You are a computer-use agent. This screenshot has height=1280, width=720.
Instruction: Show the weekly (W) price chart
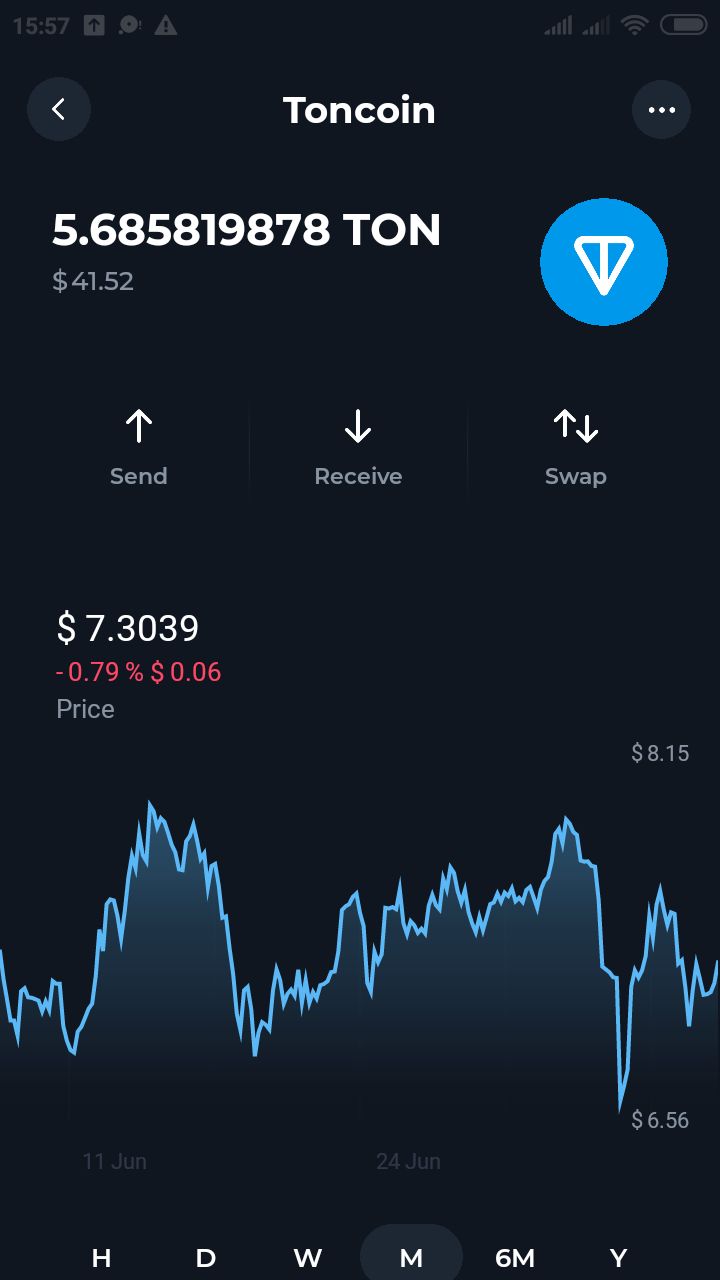[308, 1257]
